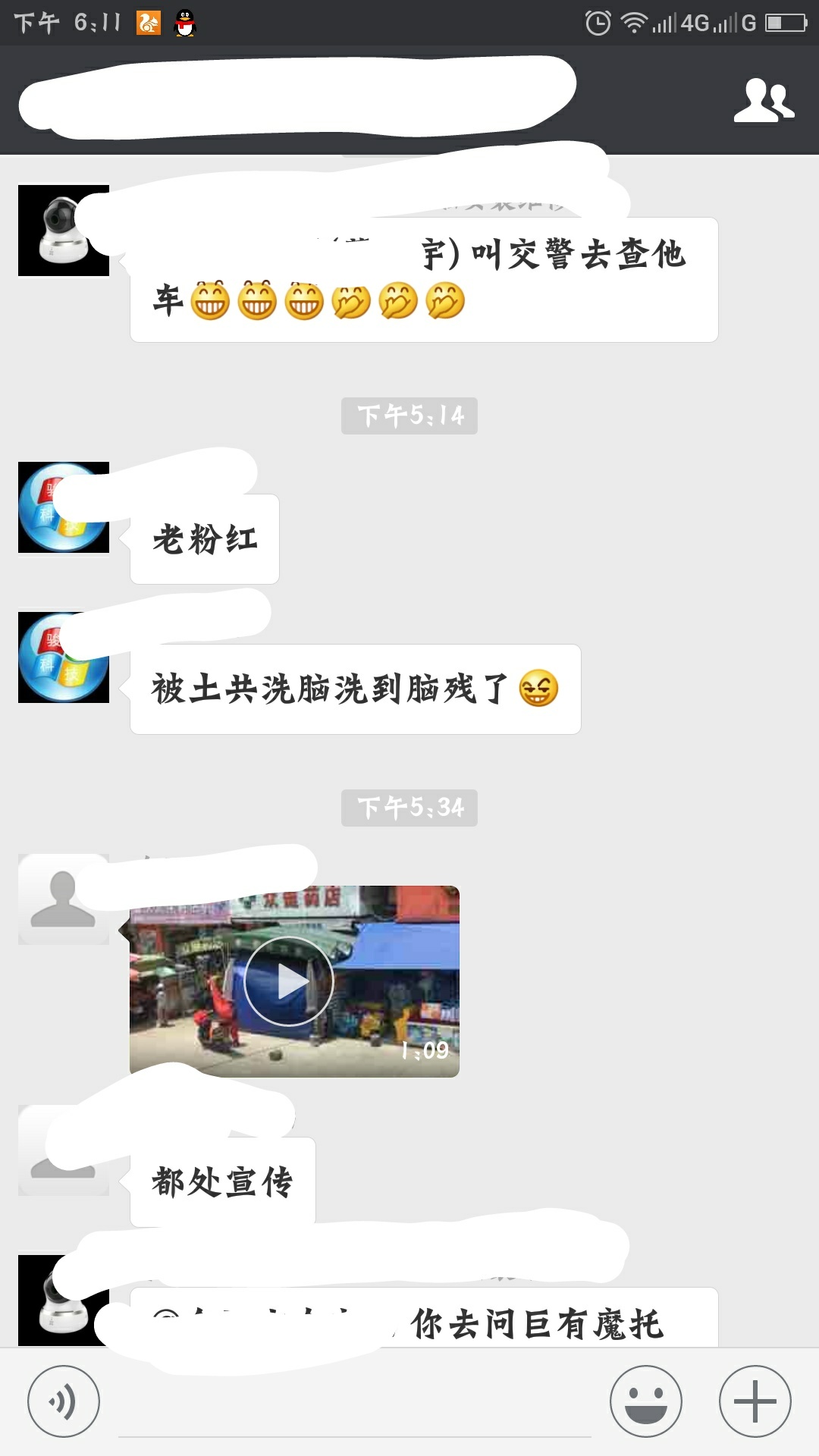Image resolution: width=819 pixels, height=1456 pixels.
Task: Play the 1:09 video message
Action: coord(289,981)
